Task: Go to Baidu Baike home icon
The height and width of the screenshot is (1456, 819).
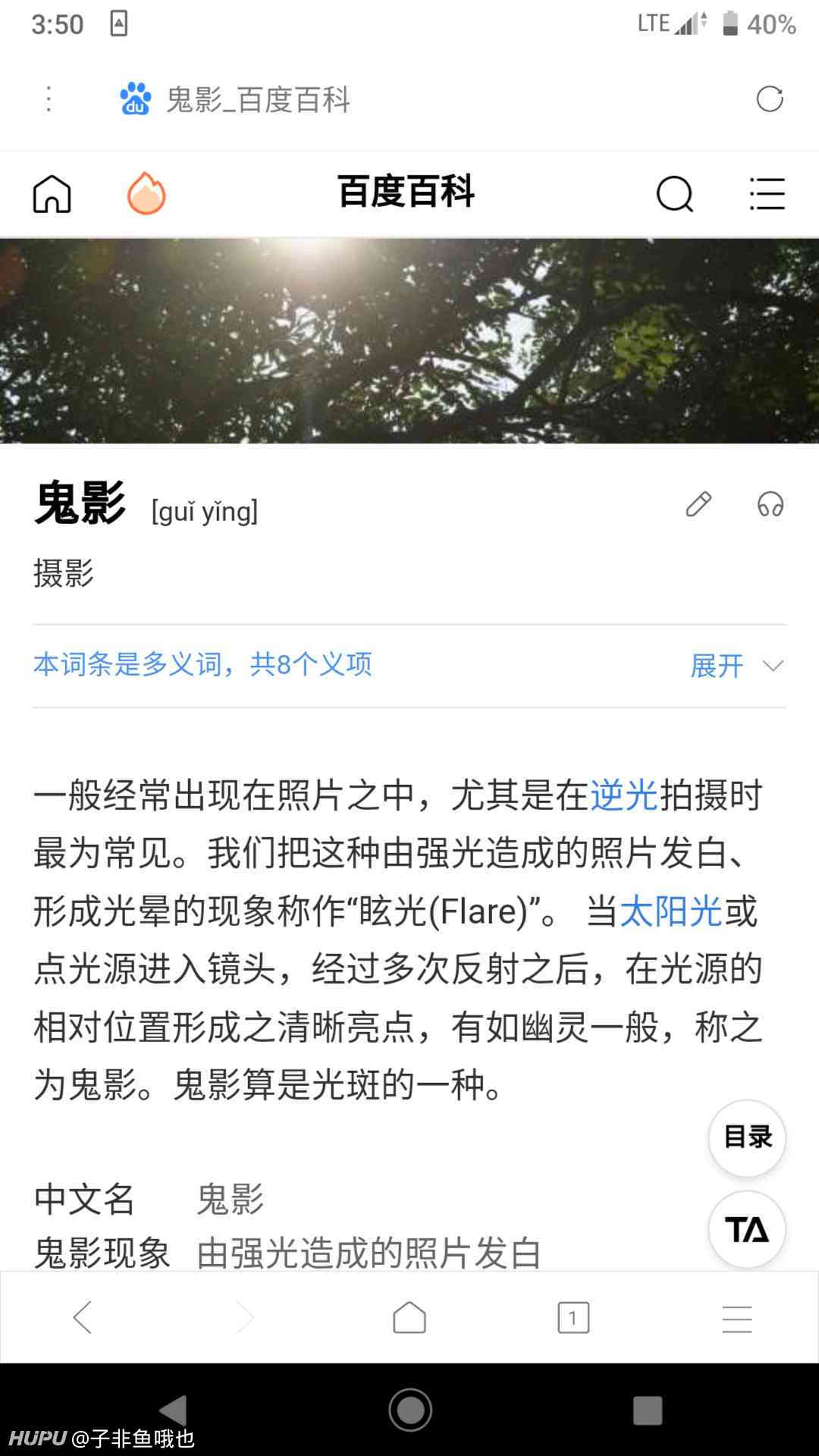Action: 52,194
